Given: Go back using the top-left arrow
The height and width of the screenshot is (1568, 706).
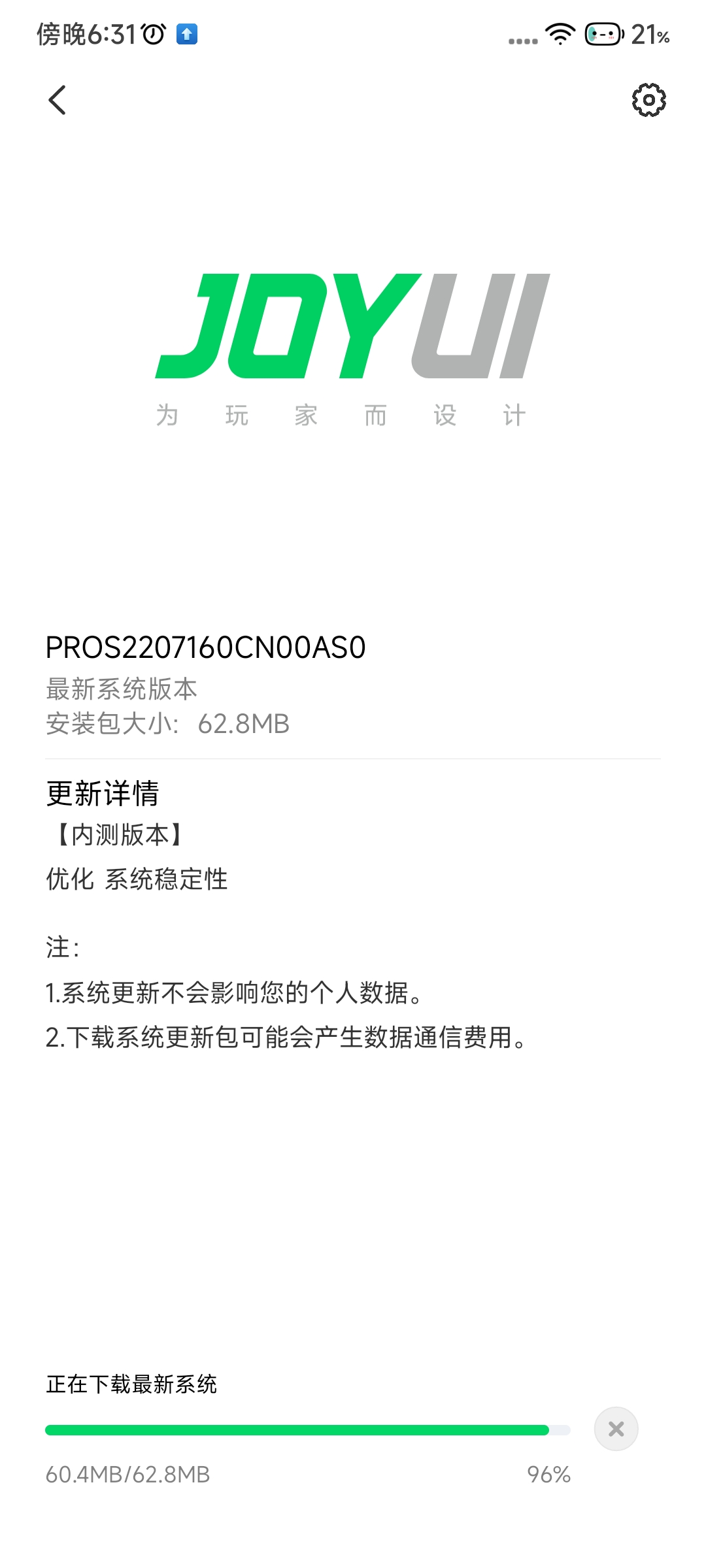Looking at the screenshot, I should point(58,100).
